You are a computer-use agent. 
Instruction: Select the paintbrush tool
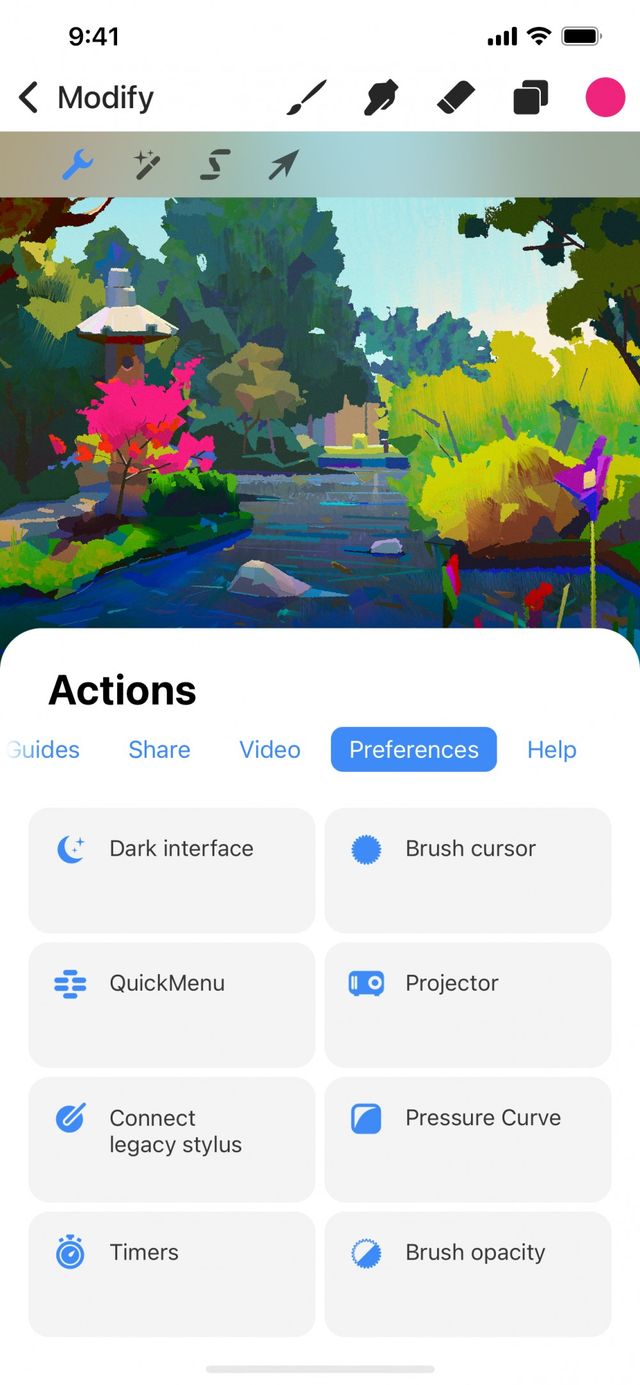pos(307,98)
